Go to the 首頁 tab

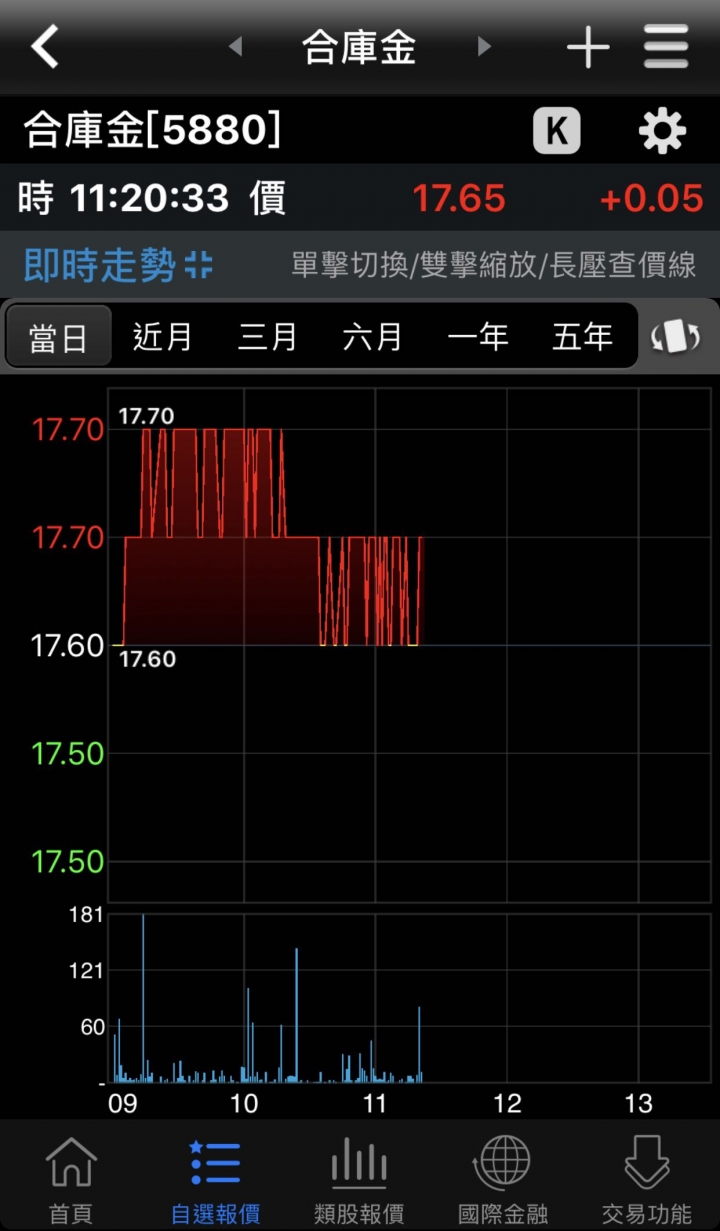[x=71, y=1178]
